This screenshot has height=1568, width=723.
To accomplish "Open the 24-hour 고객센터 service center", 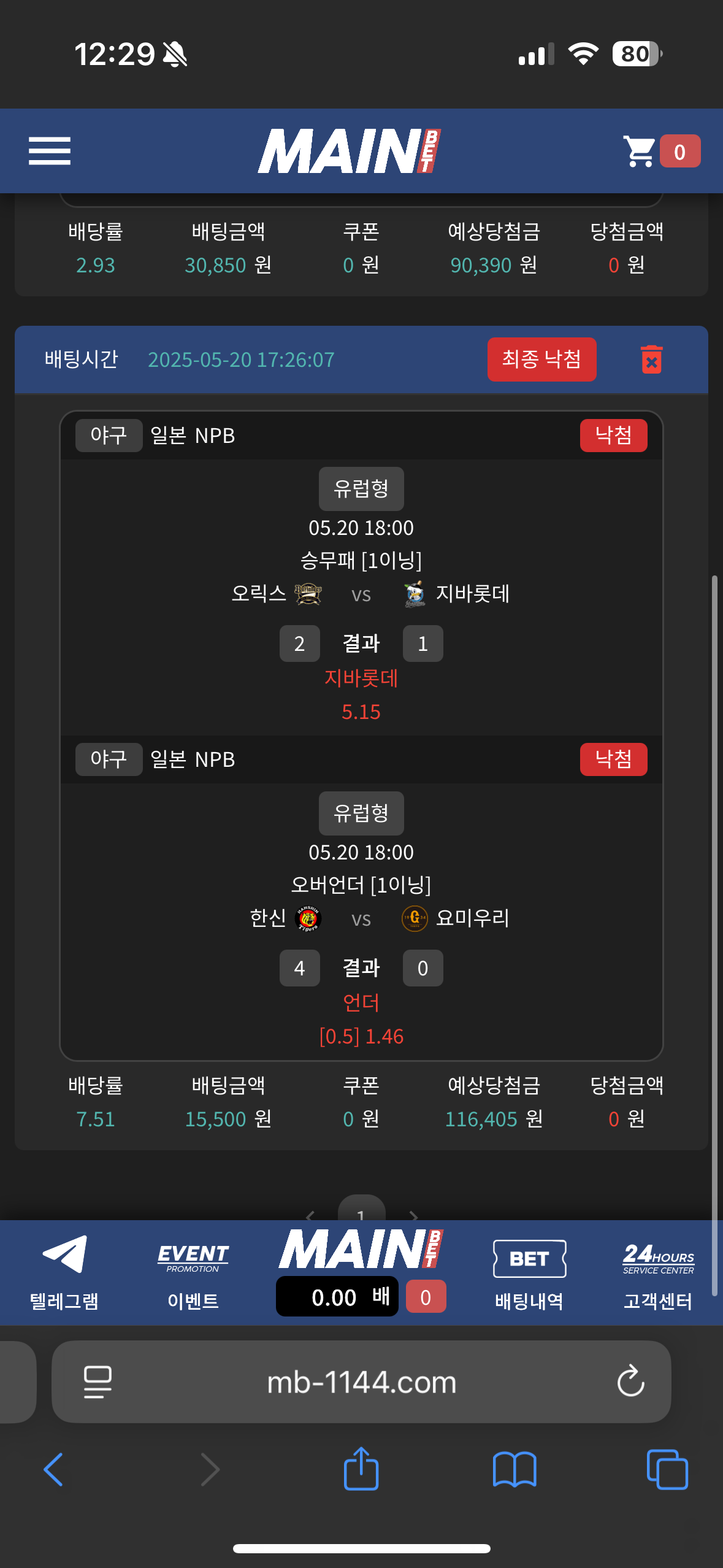I will 658,1272.
